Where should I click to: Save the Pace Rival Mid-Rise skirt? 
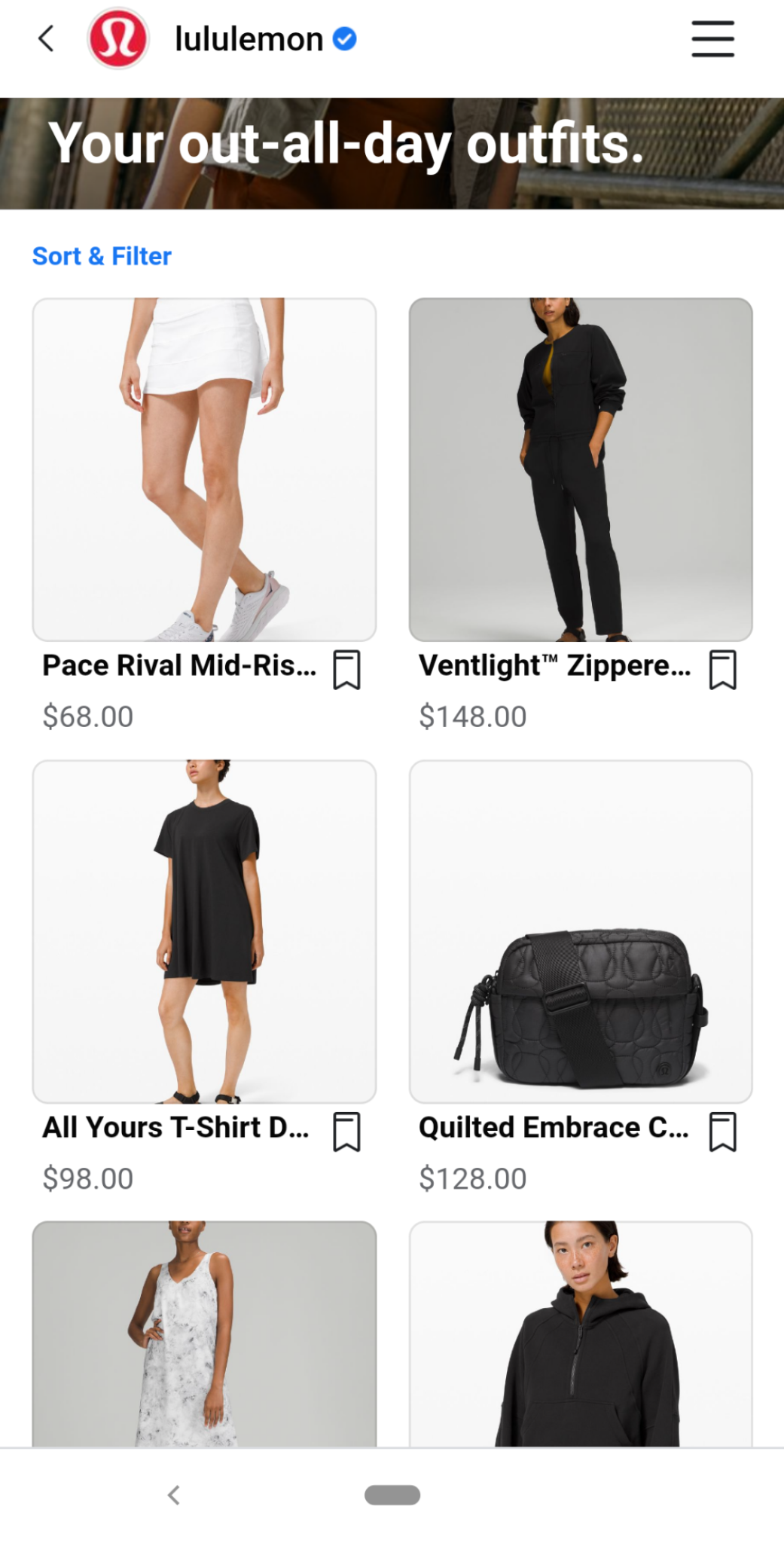click(x=346, y=670)
